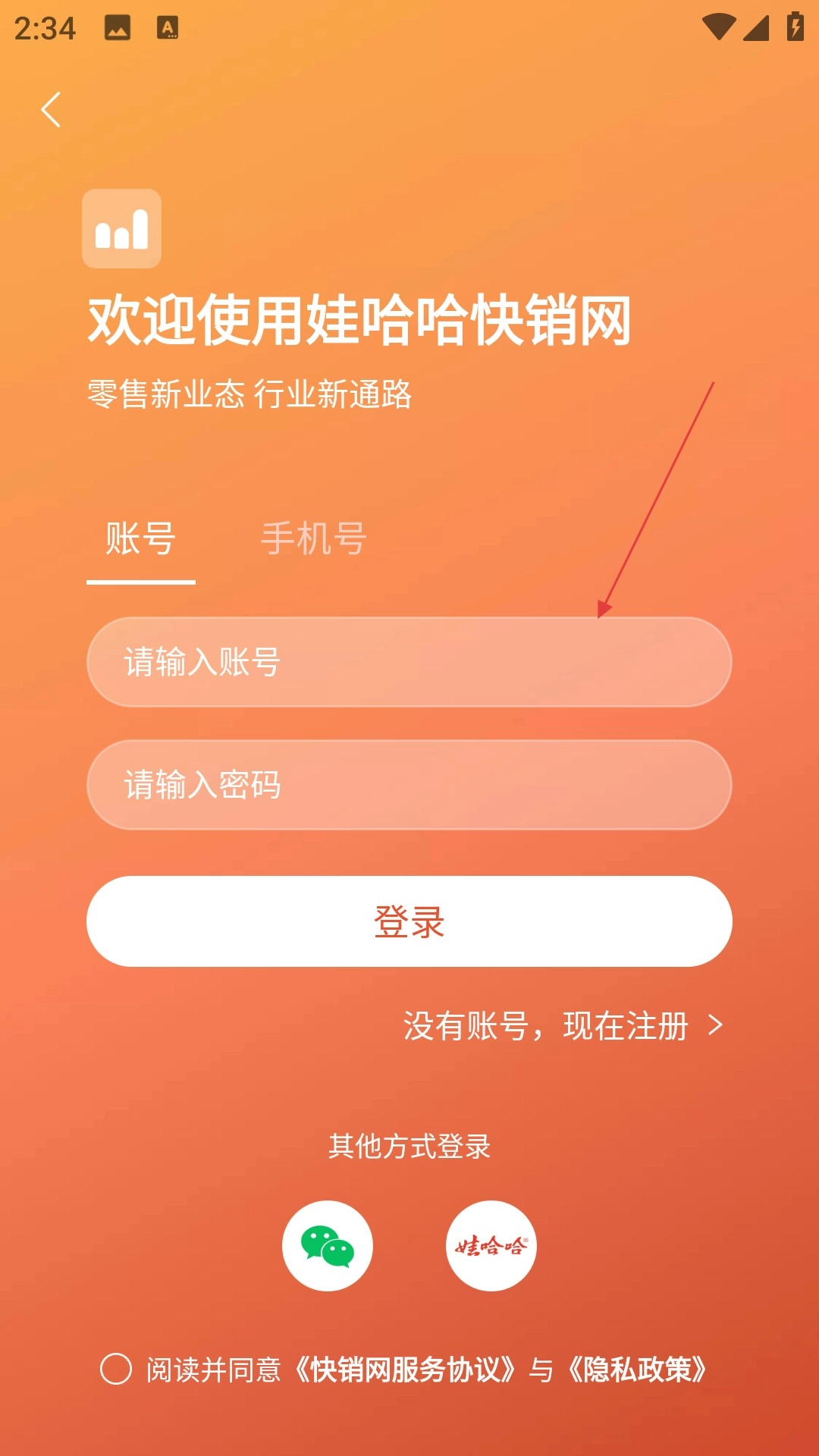Log in with WeChat icon
Viewport: 819px width, 1456px height.
[x=328, y=1246]
